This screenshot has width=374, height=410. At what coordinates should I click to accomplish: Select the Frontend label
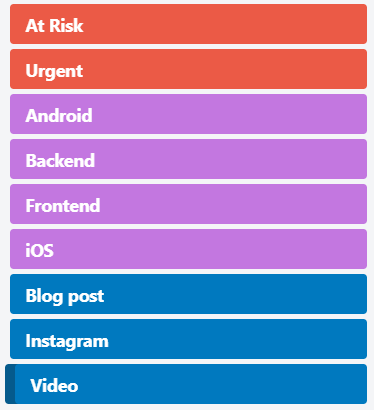coord(188,204)
